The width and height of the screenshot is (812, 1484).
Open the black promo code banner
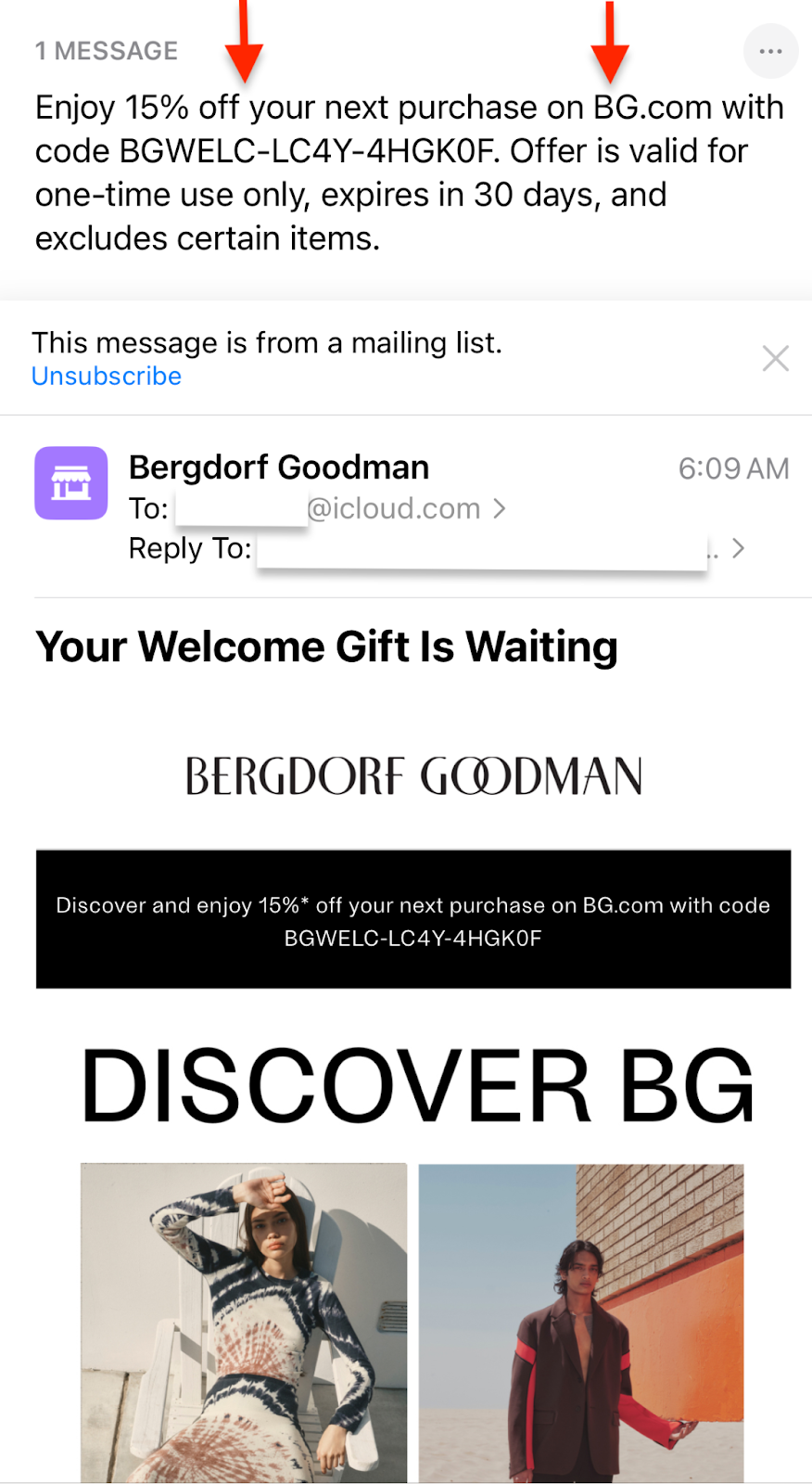pyautogui.click(x=413, y=919)
